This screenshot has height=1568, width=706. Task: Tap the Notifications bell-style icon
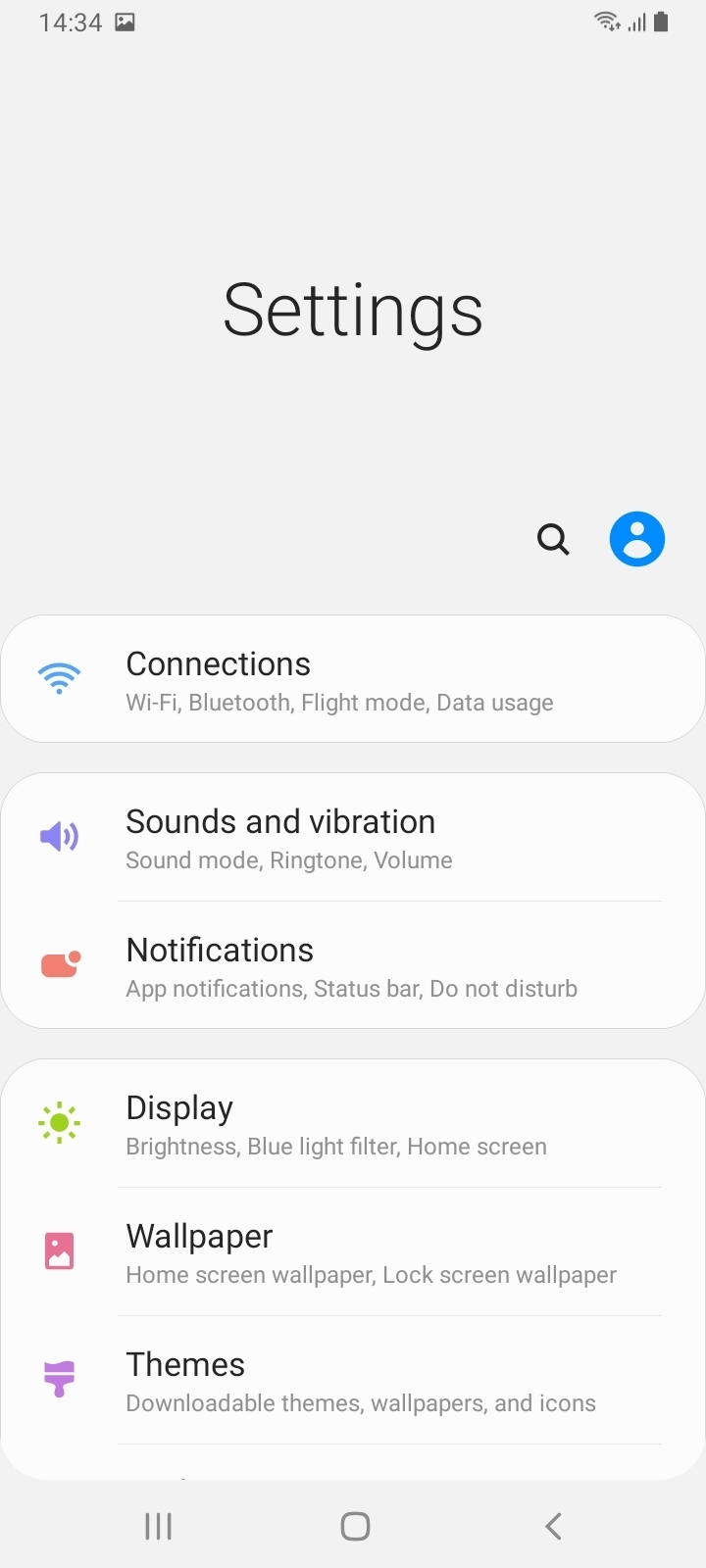59,965
